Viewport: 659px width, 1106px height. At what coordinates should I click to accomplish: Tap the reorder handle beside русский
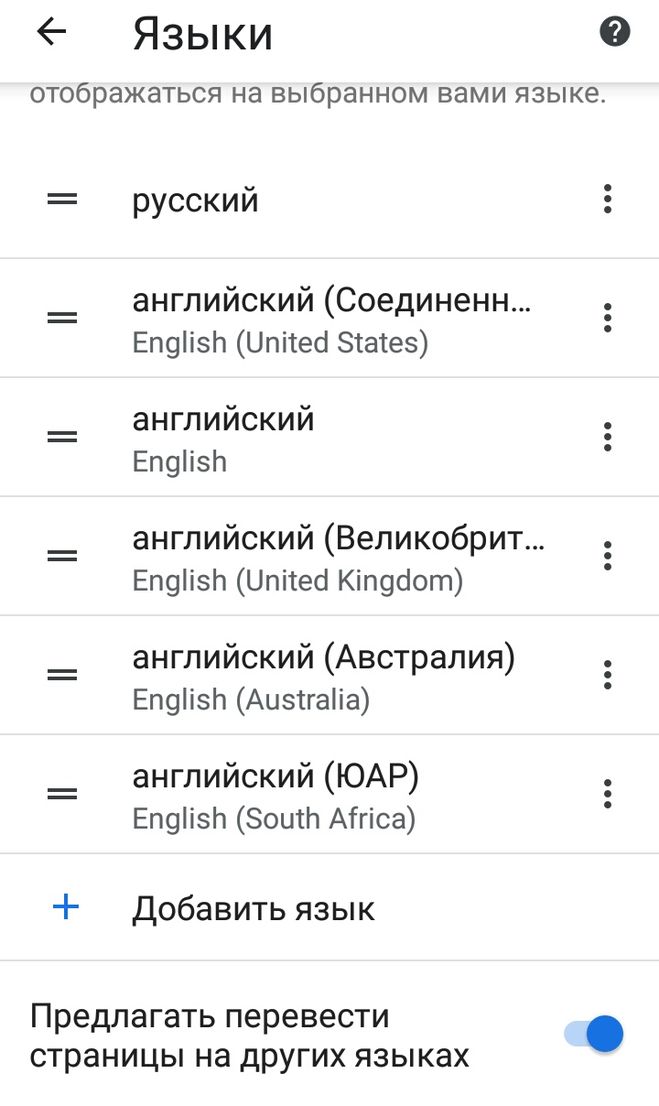[x=63, y=199]
